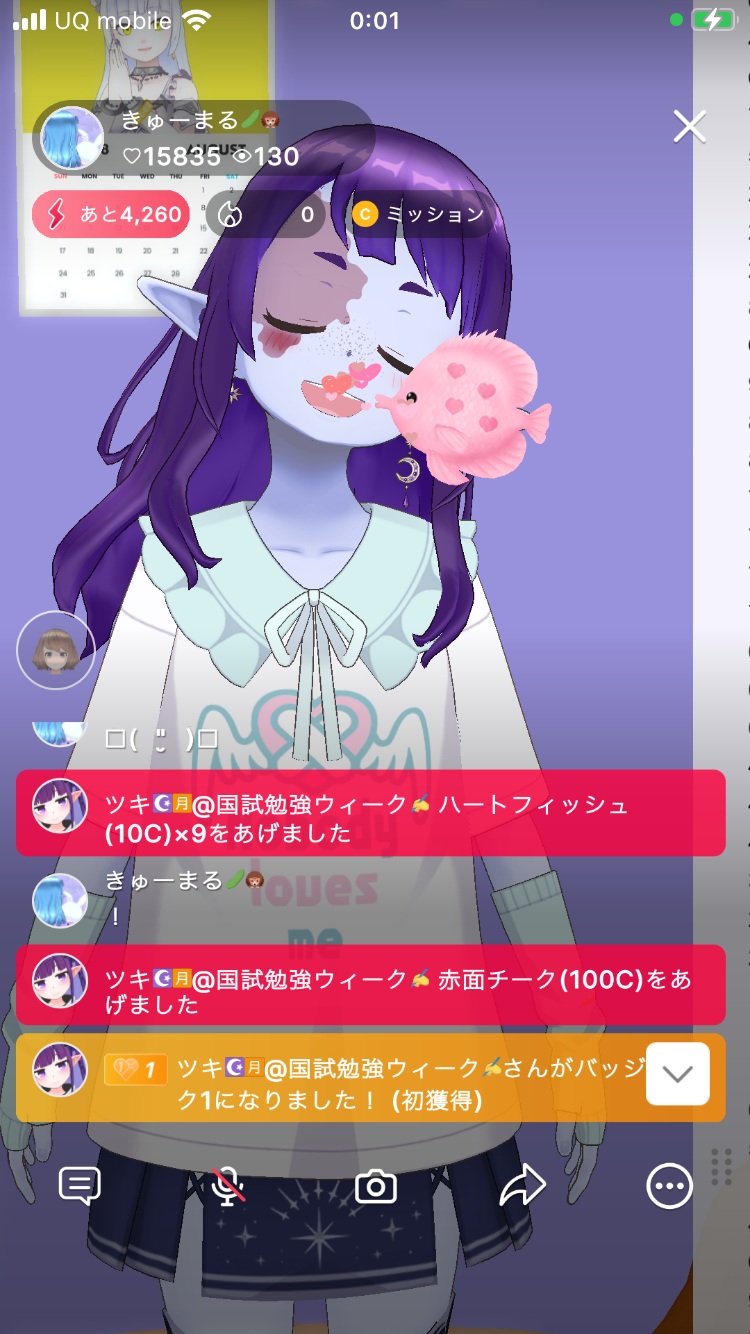
Task: Open the ミッション coin chip
Action: [420, 214]
